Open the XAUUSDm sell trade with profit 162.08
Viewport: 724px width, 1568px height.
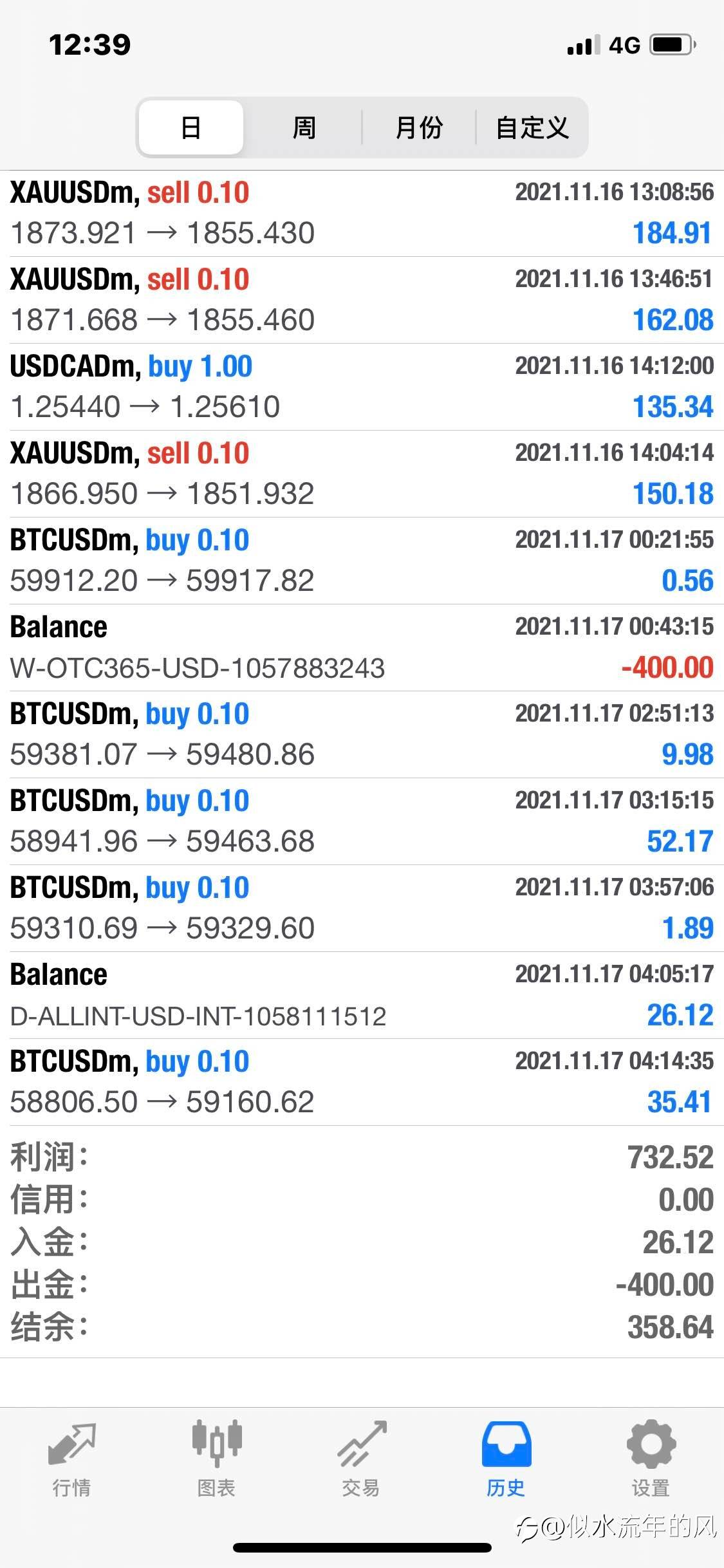tap(362, 301)
